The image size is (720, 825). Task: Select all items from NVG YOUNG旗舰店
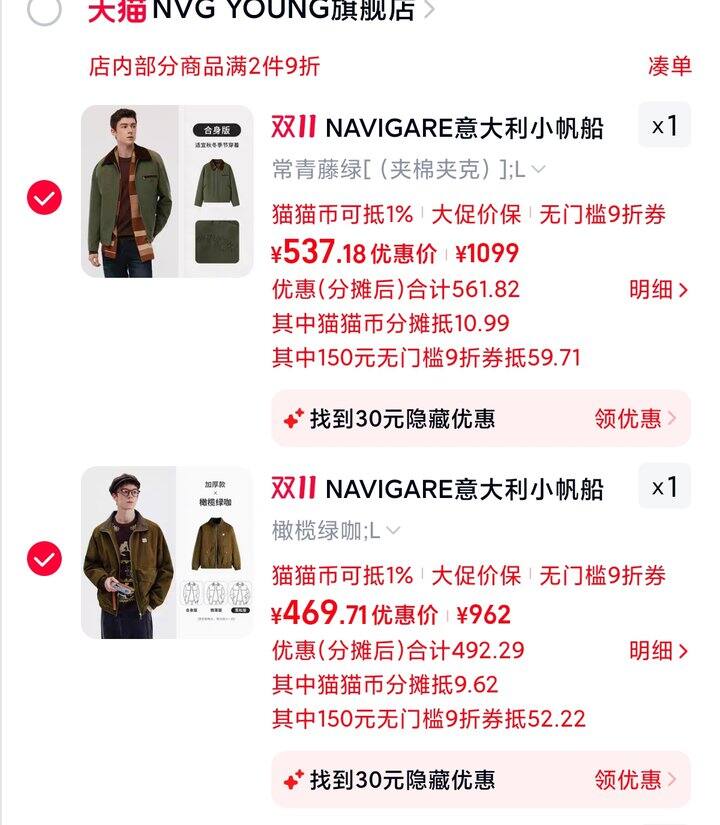click(x=44, y=11)
